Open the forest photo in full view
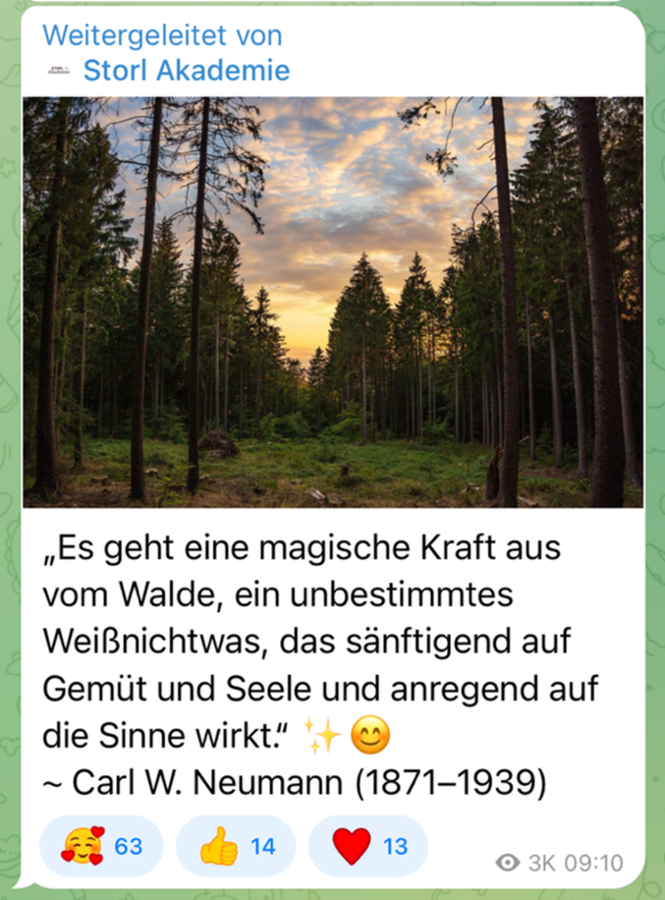 (x=332, y=302)
